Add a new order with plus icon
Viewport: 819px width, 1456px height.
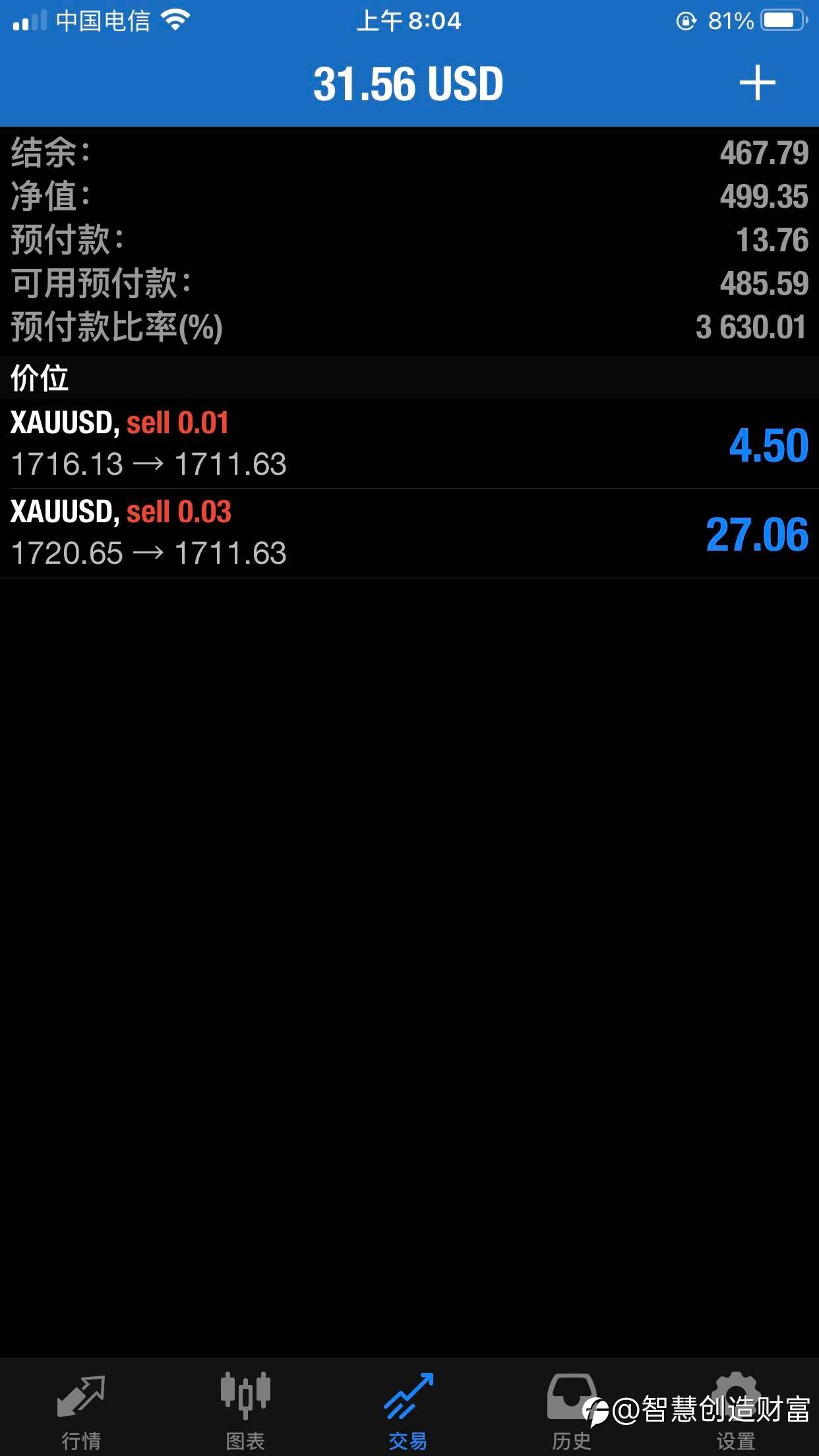click(757, 83)
